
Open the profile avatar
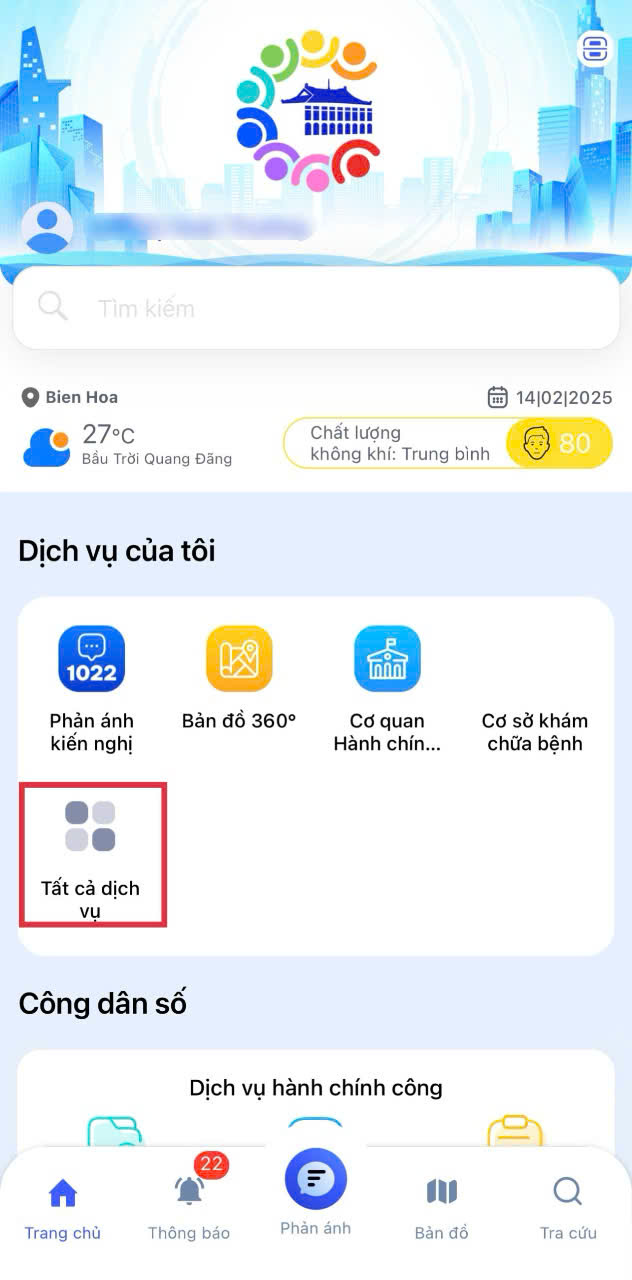point(48,229)
